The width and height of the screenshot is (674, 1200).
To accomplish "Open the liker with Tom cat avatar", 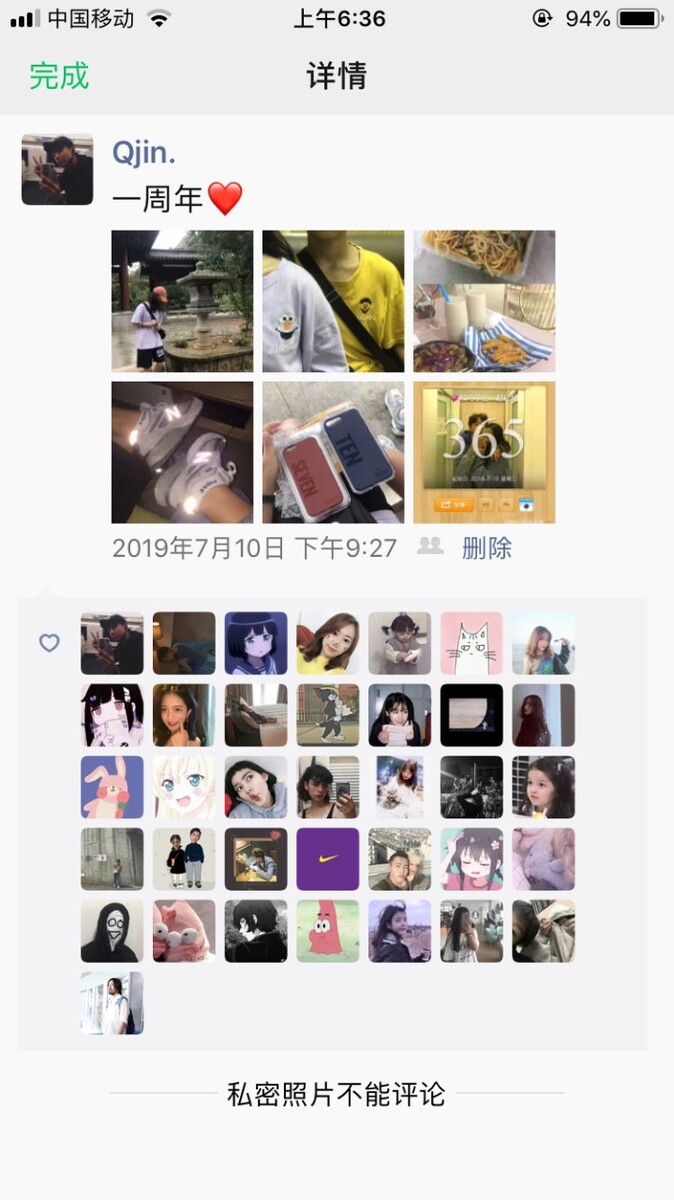I will pyautogui.click(x=327, y=715).
